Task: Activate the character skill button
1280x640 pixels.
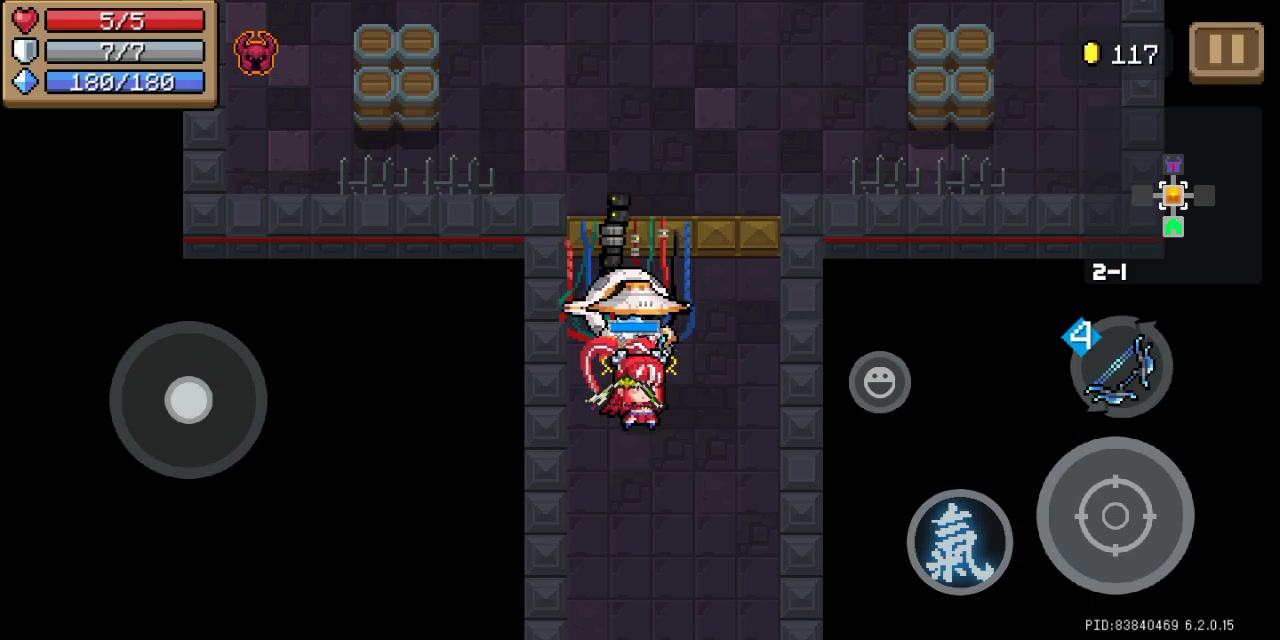Action: (959, 543)
